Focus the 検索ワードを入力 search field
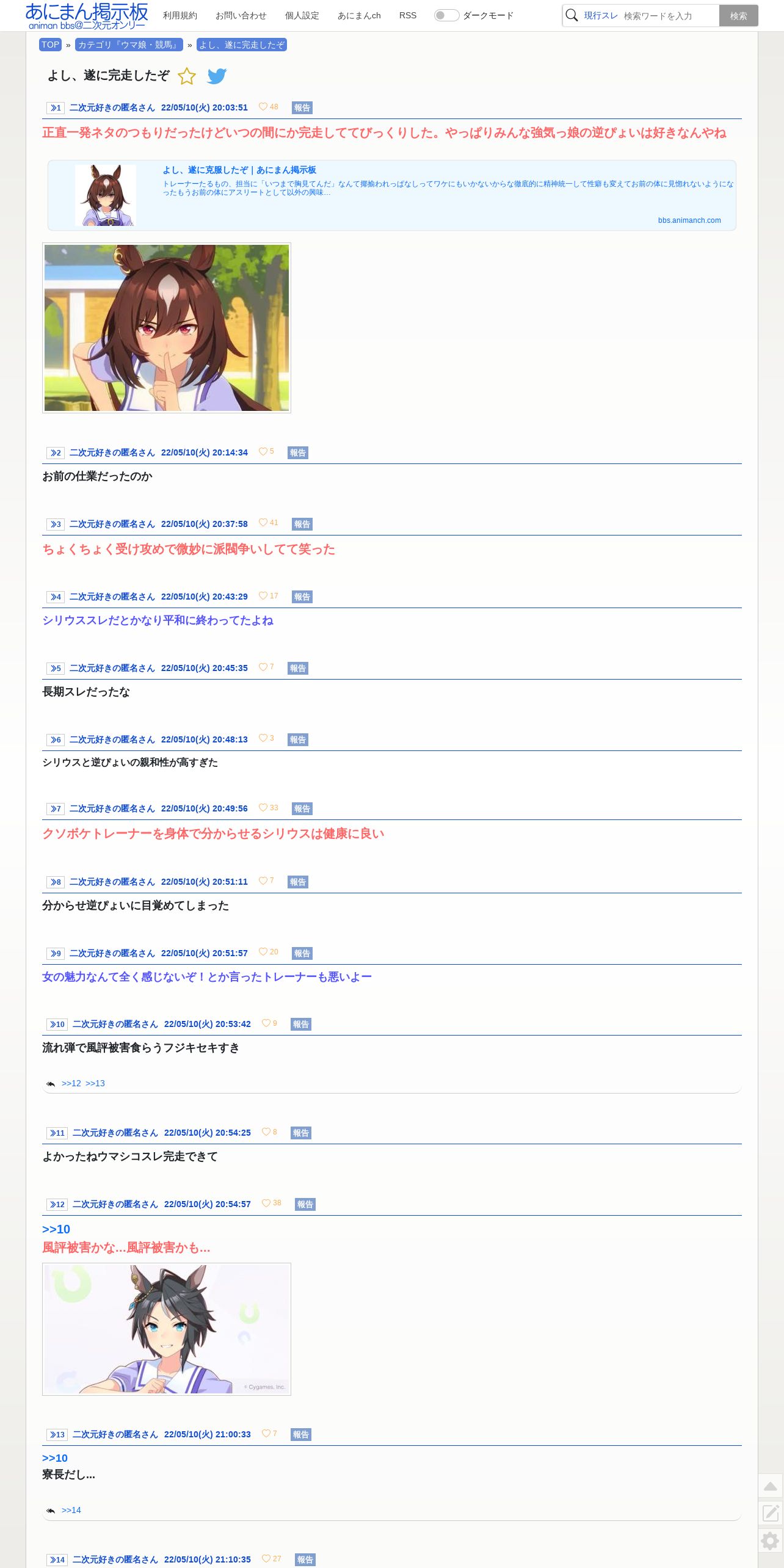This screenshot has height=1568, width=784. tap(669, 16)
